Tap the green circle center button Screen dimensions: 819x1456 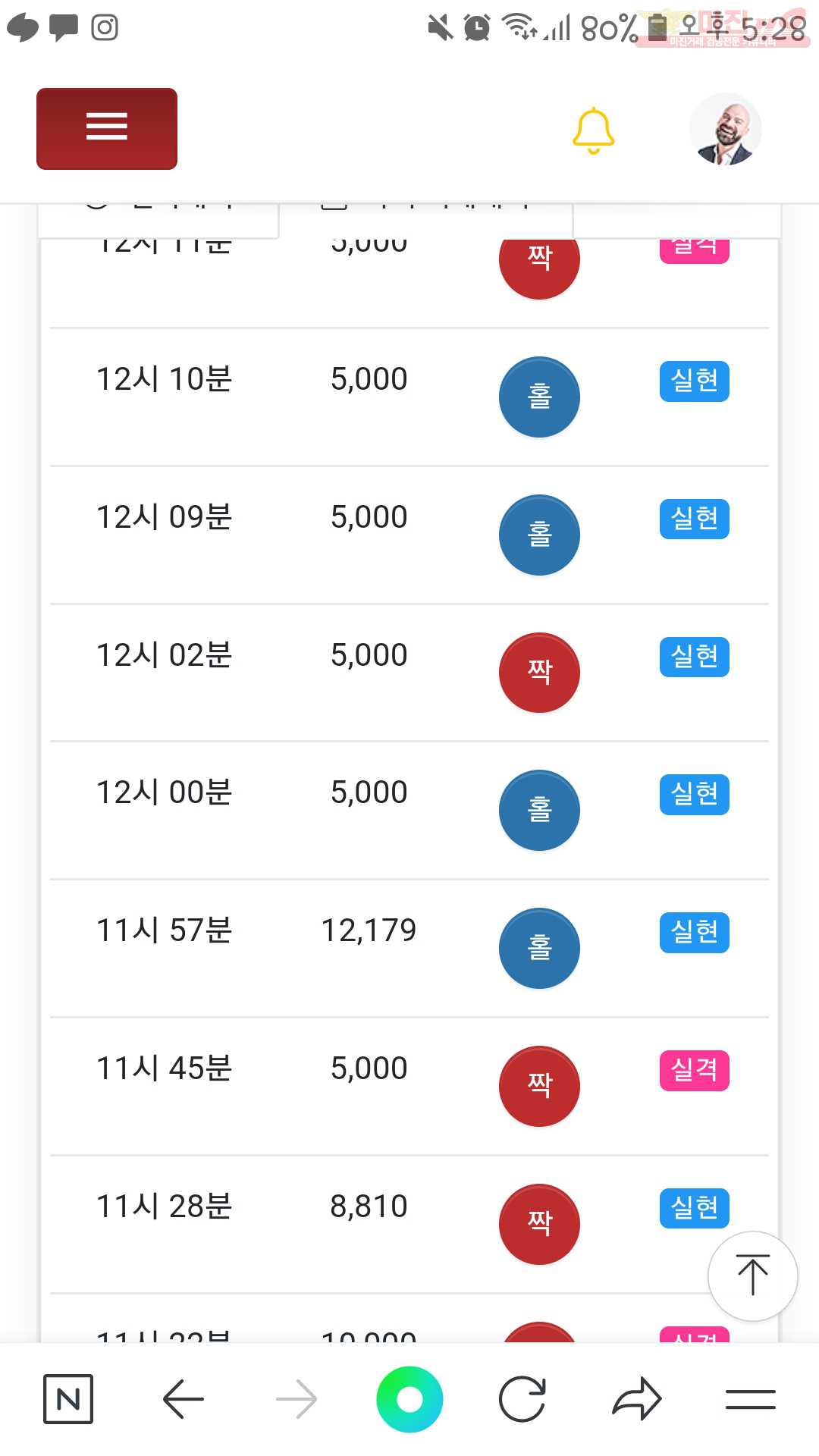[409, 1399]
